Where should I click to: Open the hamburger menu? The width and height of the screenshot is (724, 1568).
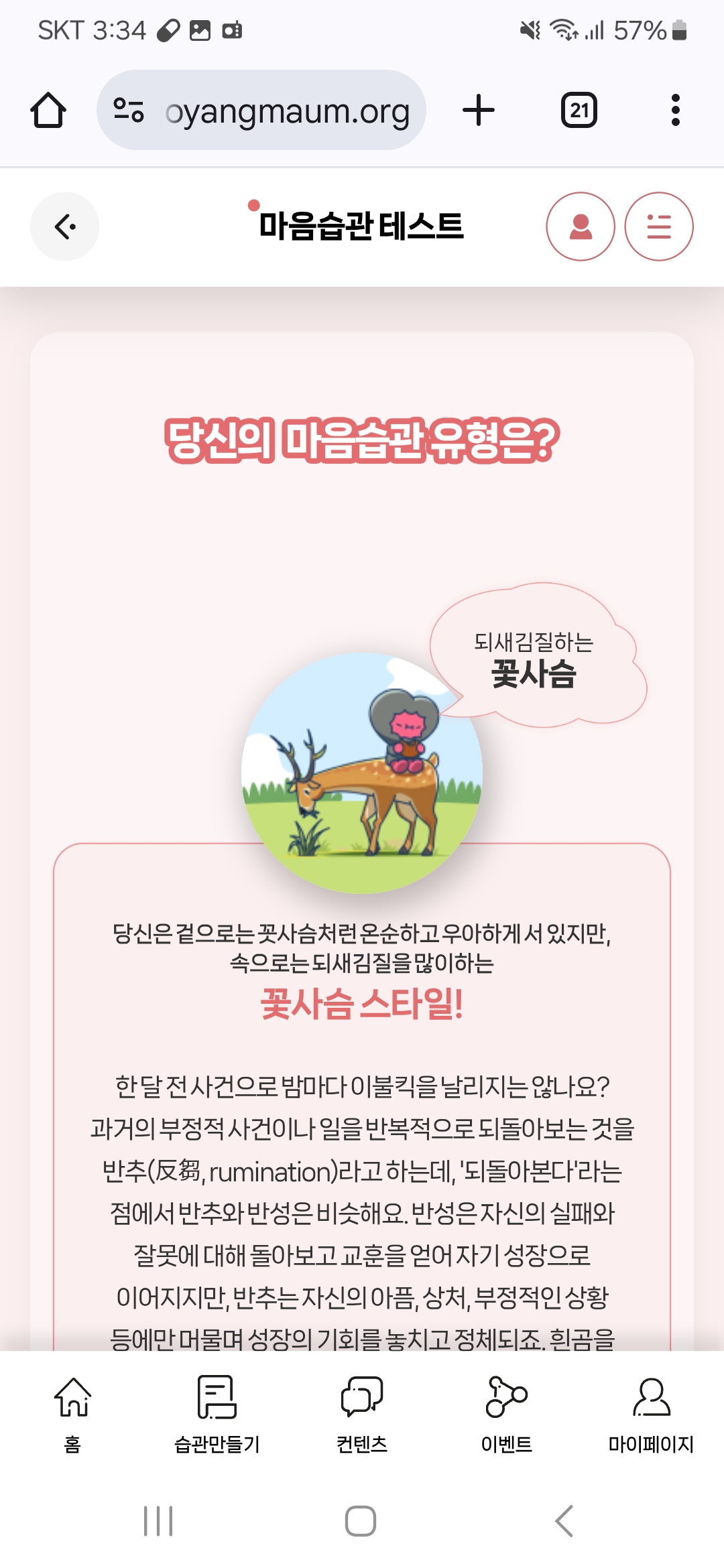(658, 226)
